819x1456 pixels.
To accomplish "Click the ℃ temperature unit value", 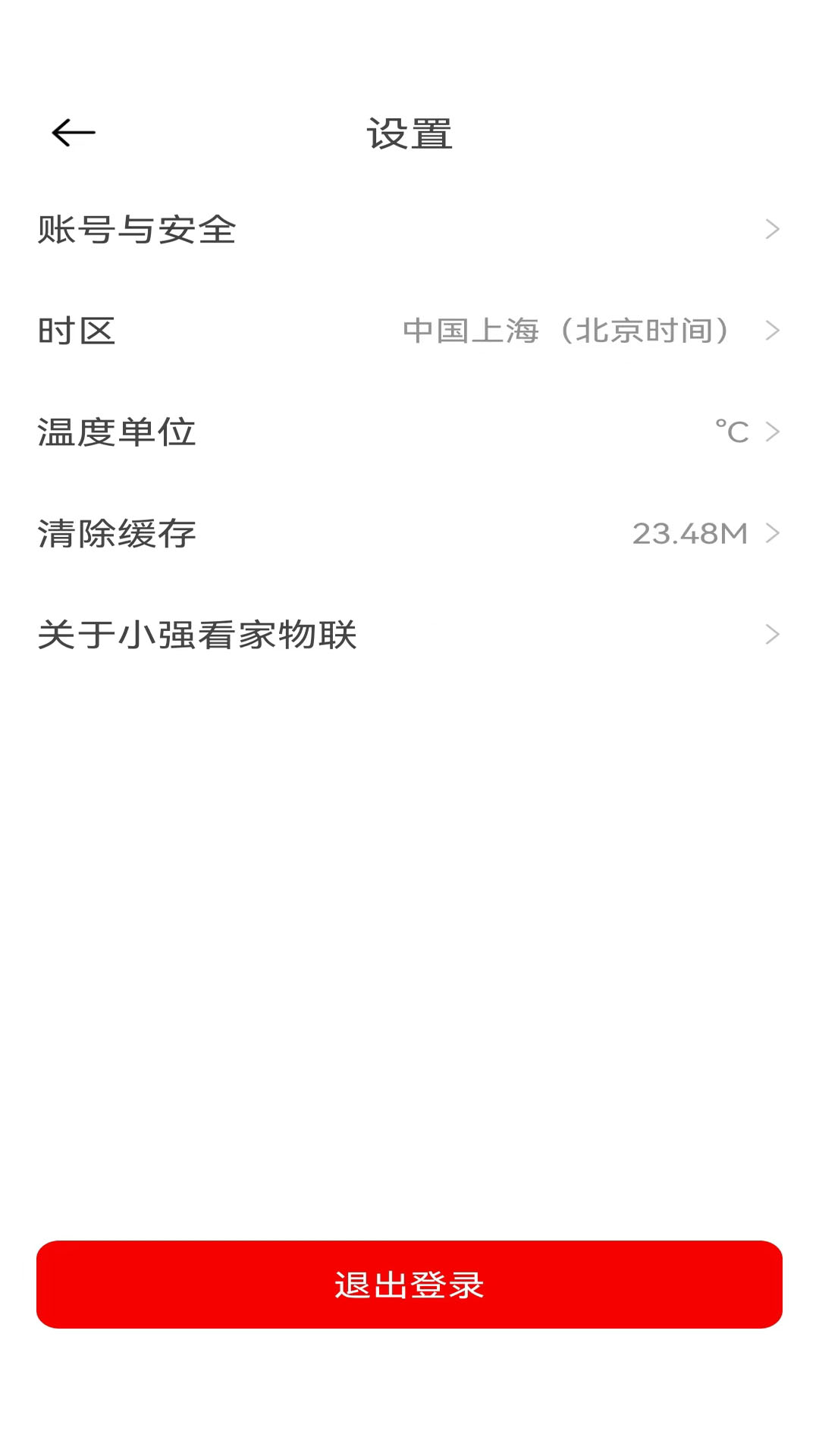I will [730, 432].
